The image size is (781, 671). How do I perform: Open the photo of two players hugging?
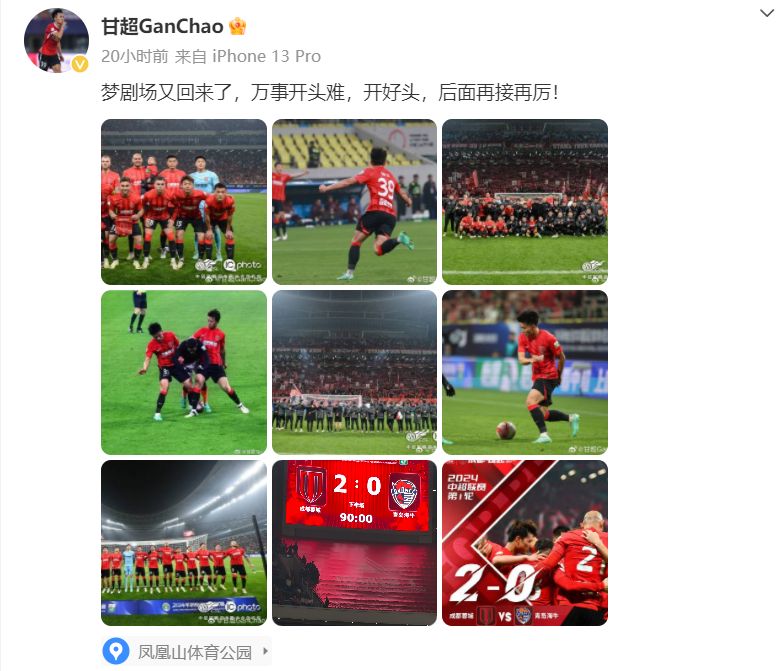click(184, 372)
